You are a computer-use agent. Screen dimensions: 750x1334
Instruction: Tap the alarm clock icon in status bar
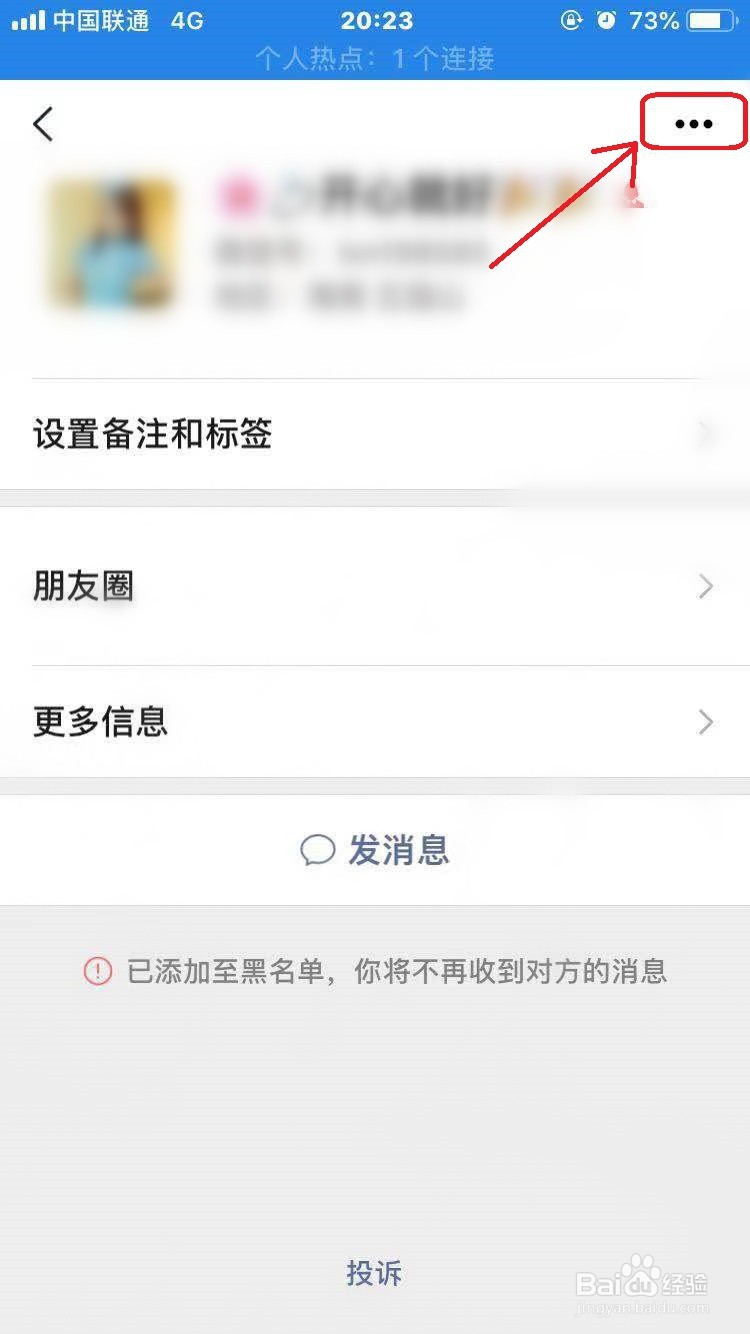(x=607, y=19)
